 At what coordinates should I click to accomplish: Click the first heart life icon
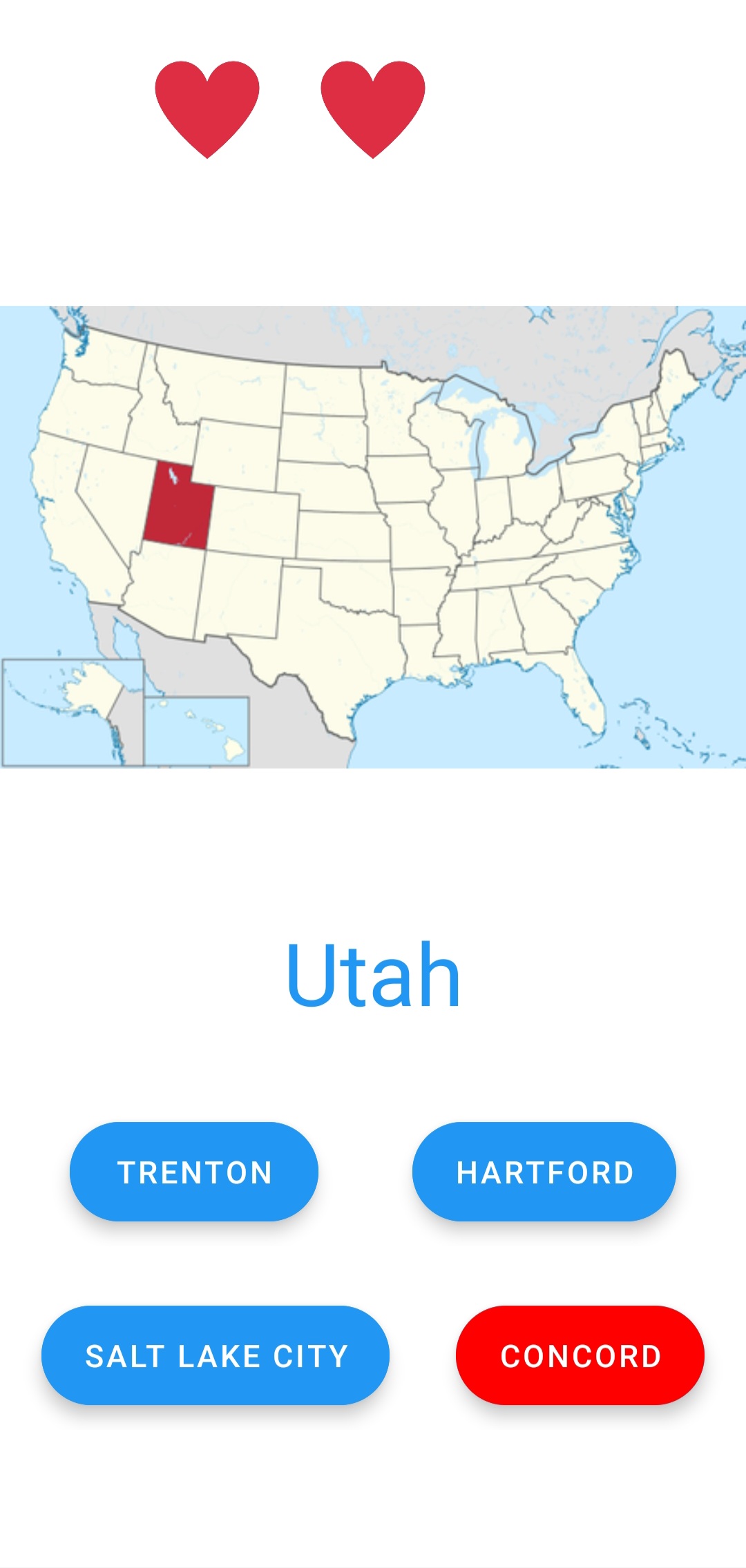[206, 105]
